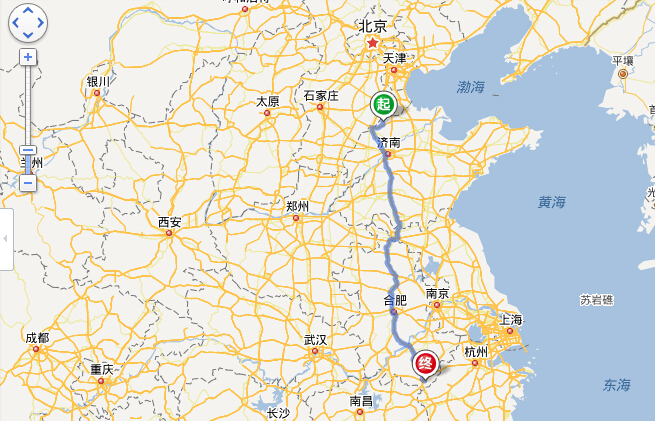Pan the map up with the top arrow
The image size is (655, 421).
[28, 10]
